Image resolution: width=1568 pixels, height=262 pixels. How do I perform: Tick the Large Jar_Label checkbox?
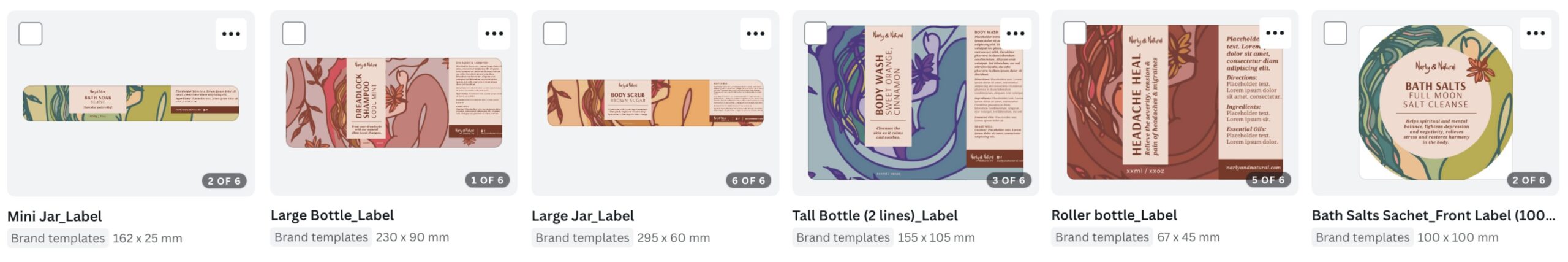coord(554,33)
